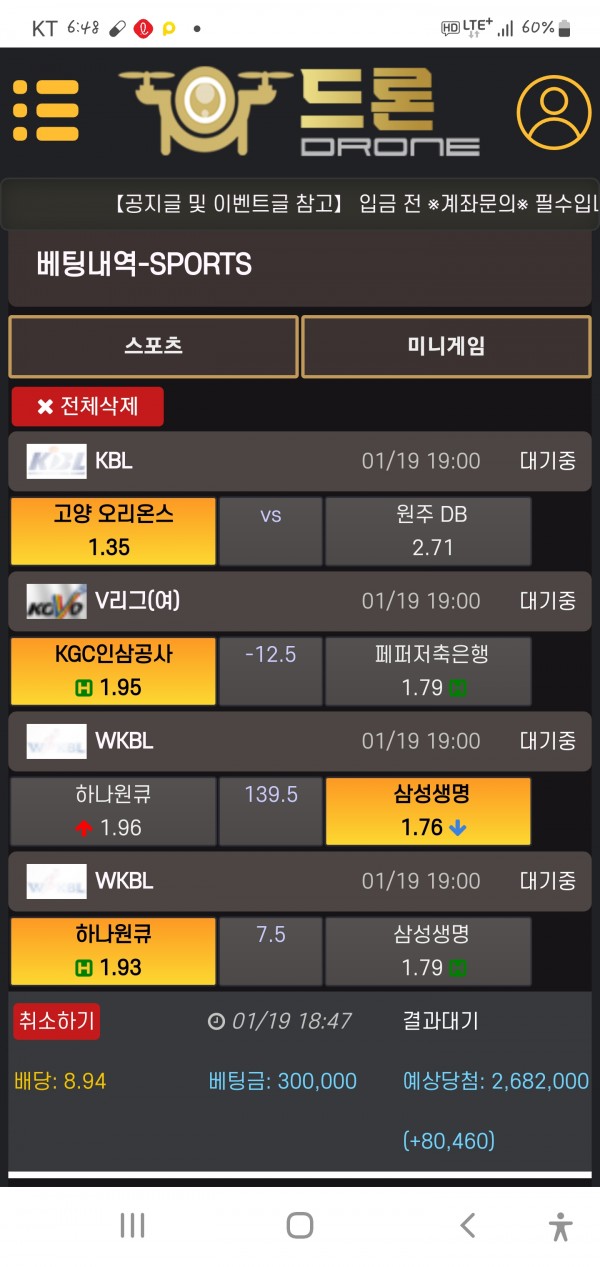
Task: Tap the 취소하기 button
Action: click(56, 1021)
